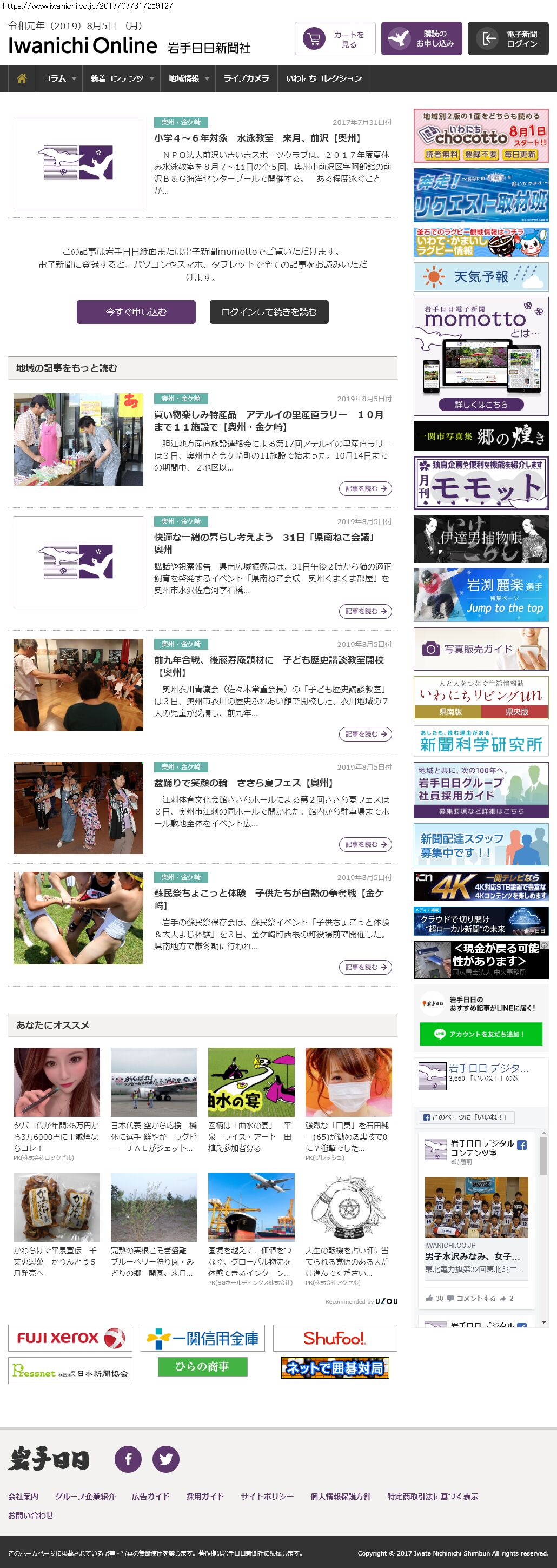Open momotto 詳しくはこちら banner
The height and width of the screenshot is (1568, 557).
pyautogui.click(x=480, y=404)
